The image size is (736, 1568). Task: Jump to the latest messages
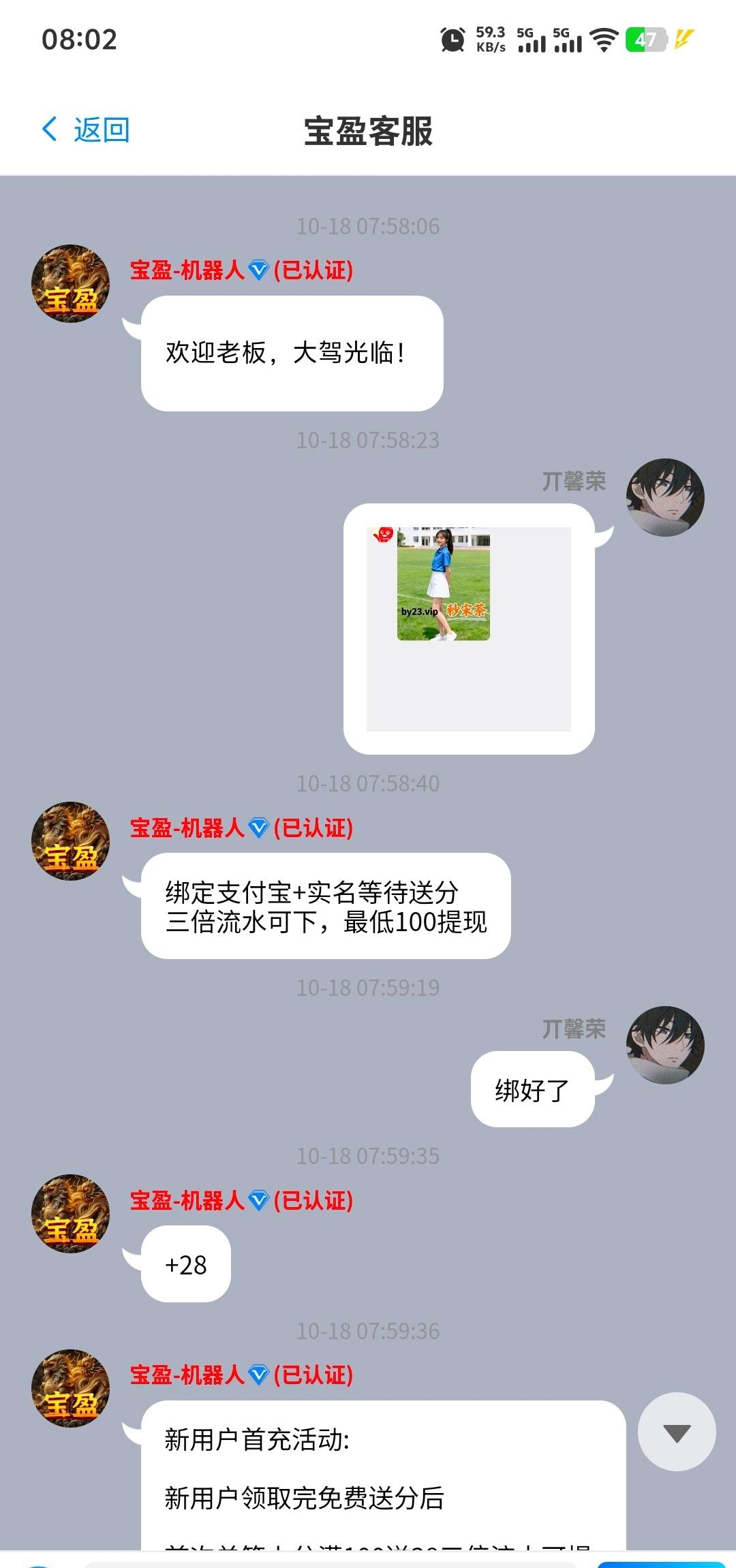point(676,1432)
